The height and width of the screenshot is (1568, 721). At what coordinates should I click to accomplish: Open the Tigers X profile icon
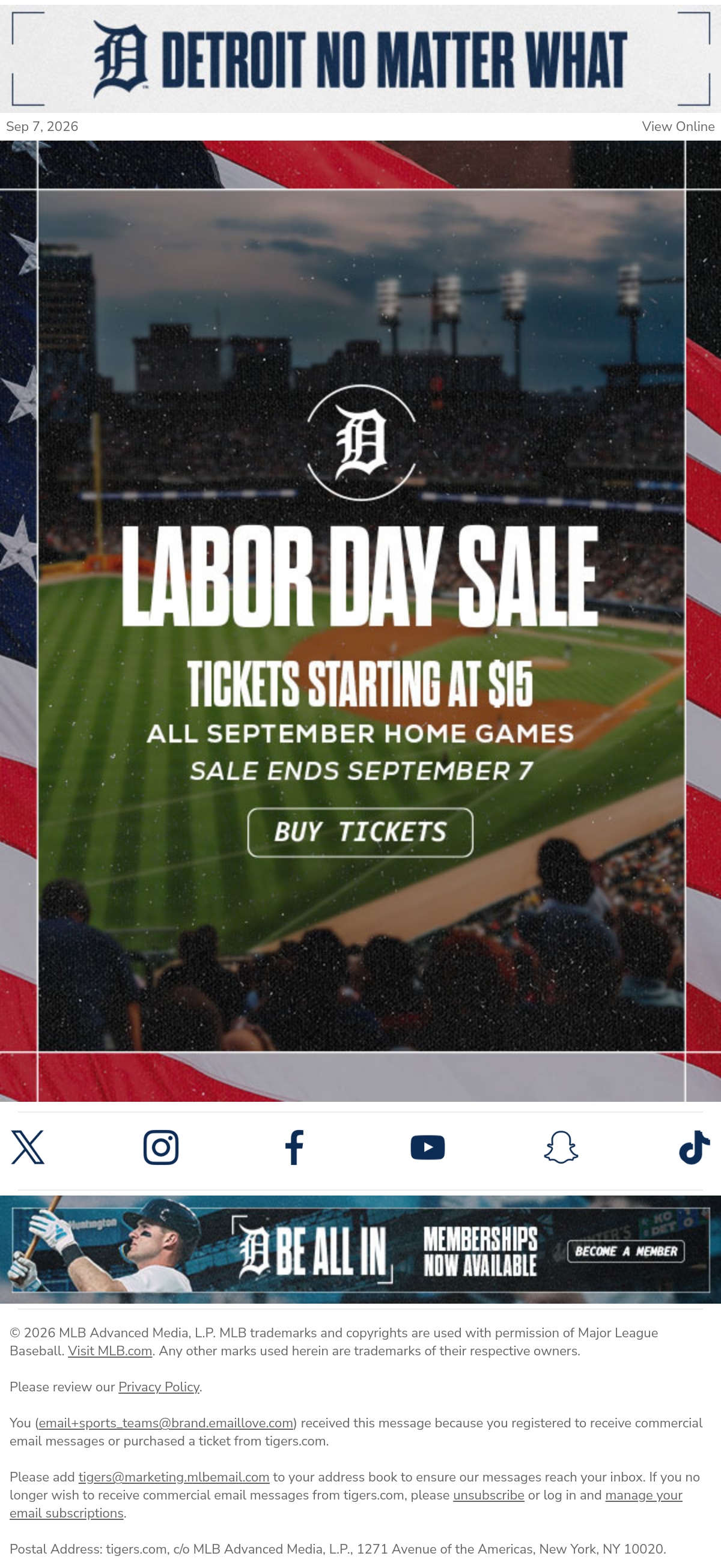(x=28, y=1147)
